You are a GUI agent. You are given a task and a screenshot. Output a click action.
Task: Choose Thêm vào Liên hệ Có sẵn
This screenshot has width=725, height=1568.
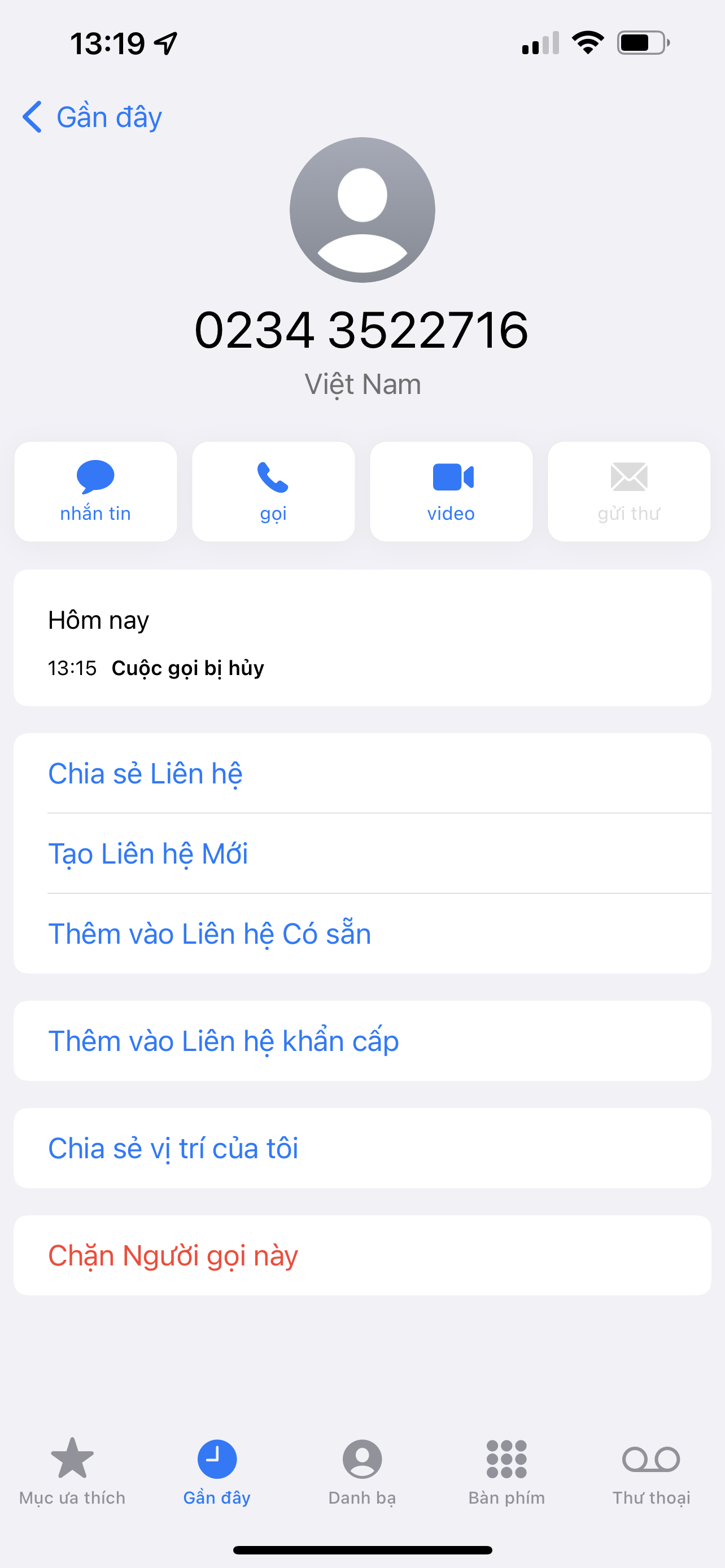tap(362, 934)
